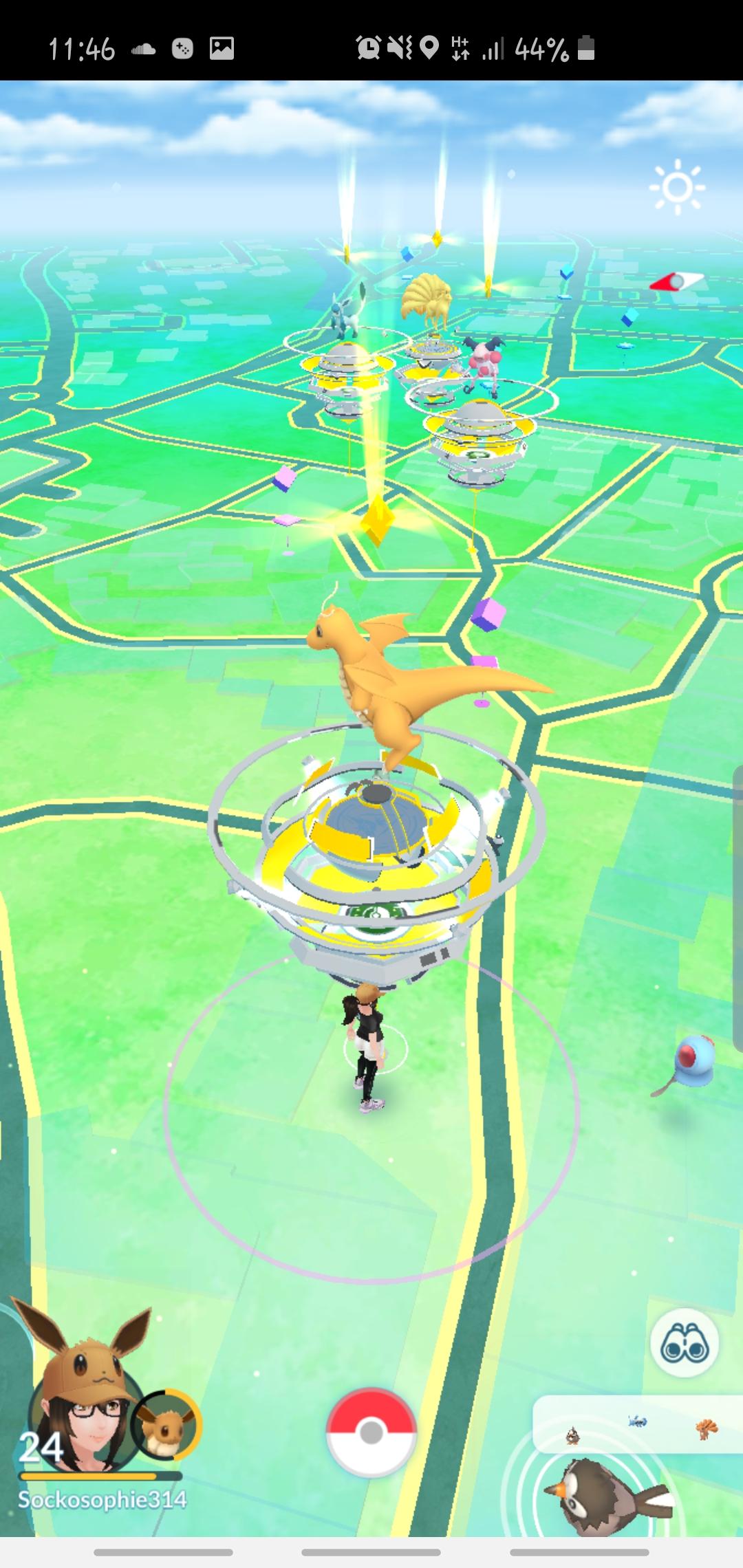
Task: Open the main Poké Ball menu
Action: click(x=371, y=1433)
